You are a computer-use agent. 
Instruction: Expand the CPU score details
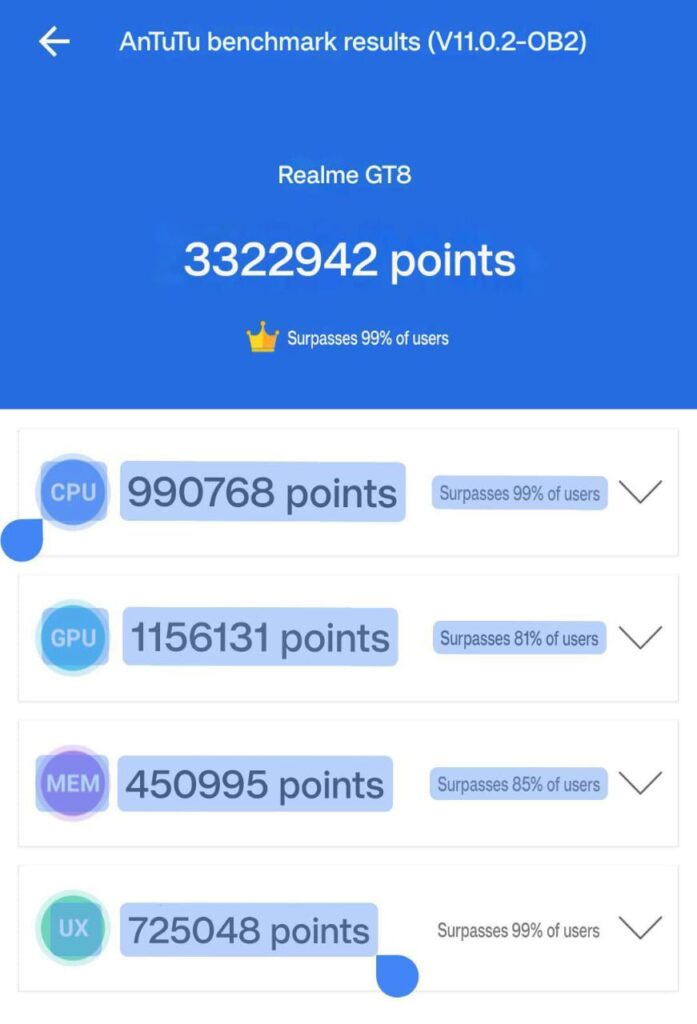pos(640,492)
